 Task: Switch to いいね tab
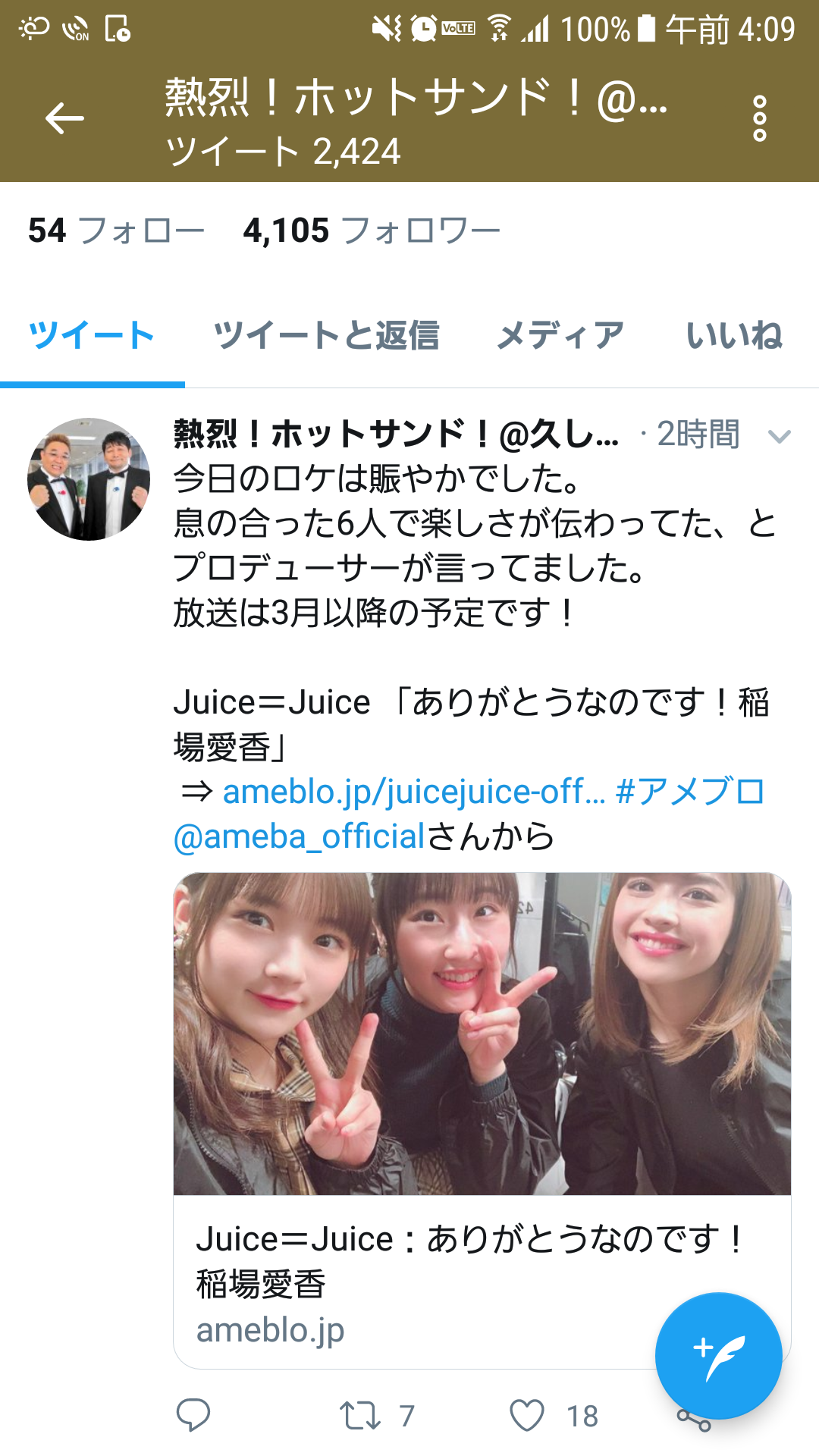click(x=733, y=335)
